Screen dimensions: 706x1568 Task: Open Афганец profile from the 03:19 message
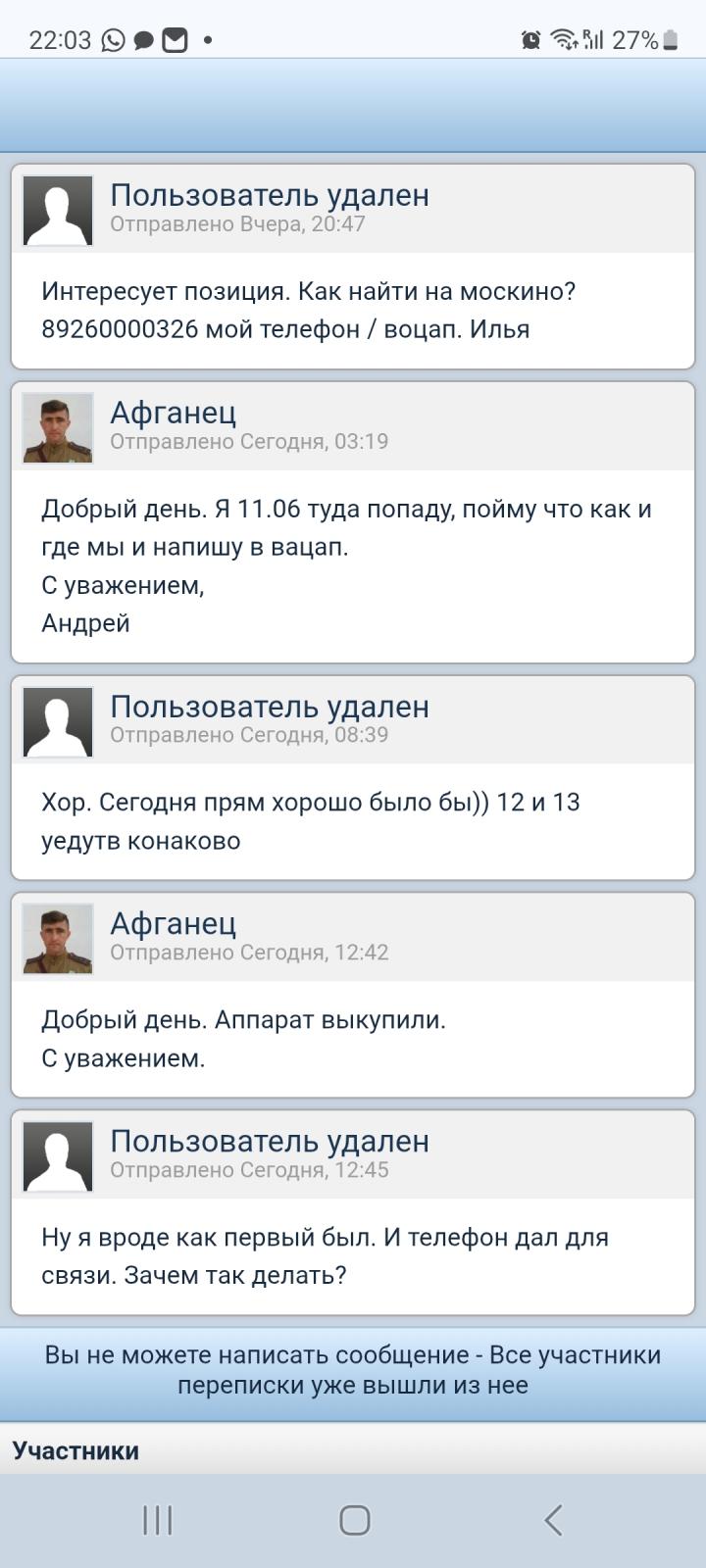click(x=173, y=413)
